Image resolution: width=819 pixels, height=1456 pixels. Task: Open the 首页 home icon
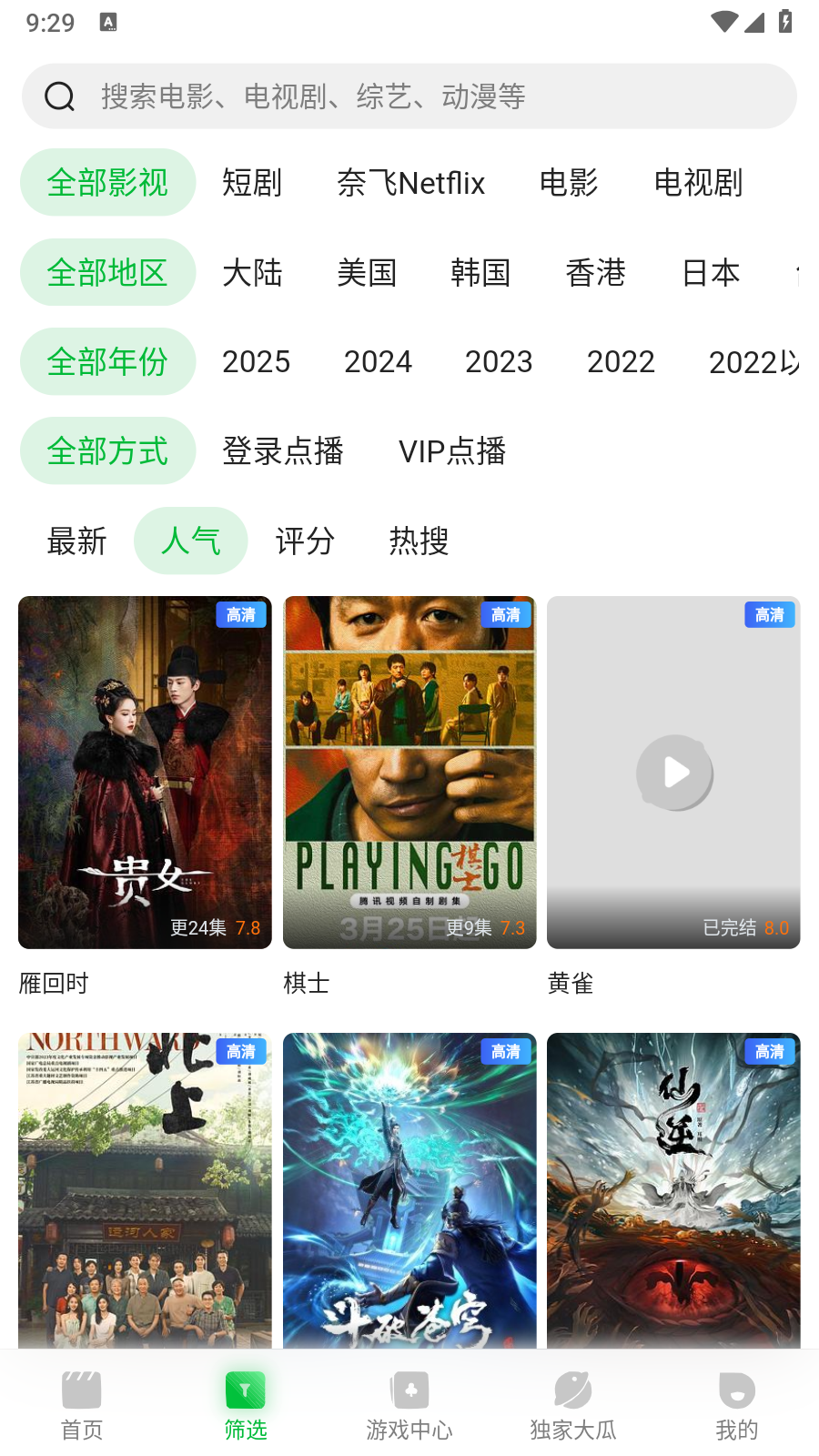coord(81,1390)
